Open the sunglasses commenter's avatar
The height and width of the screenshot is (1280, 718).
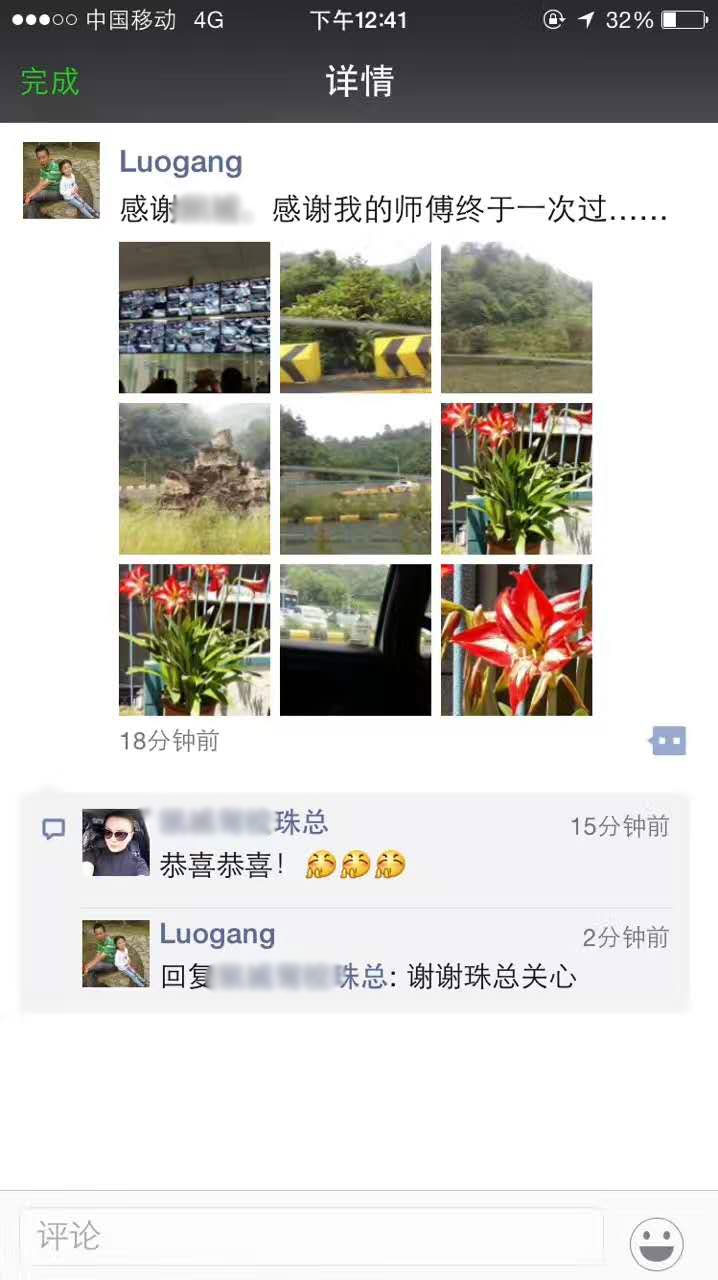click(116, 843)
